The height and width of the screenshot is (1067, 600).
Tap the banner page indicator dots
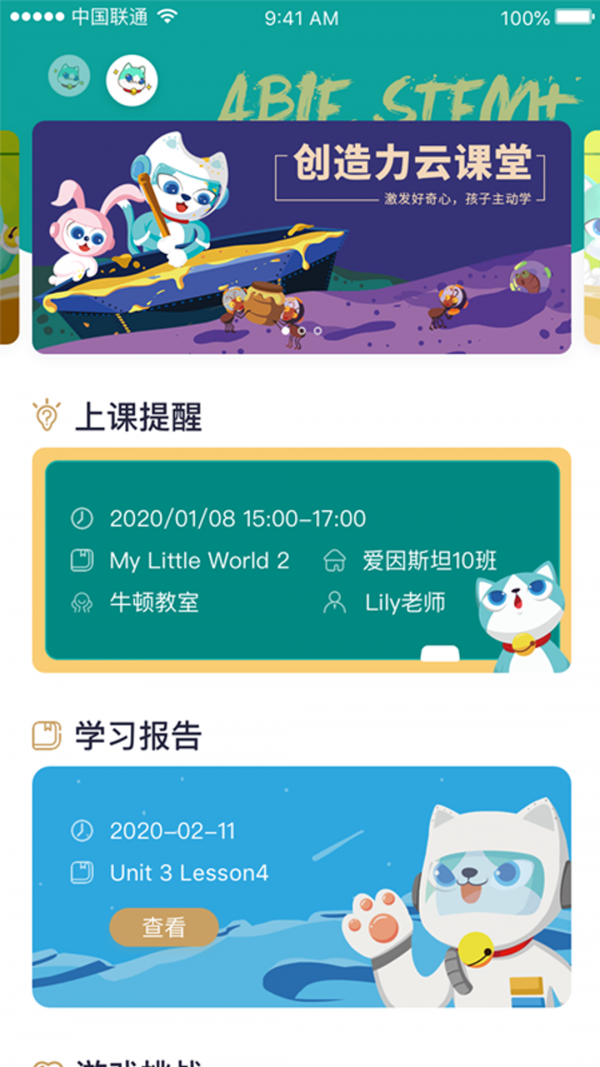(x=301, y=331)
